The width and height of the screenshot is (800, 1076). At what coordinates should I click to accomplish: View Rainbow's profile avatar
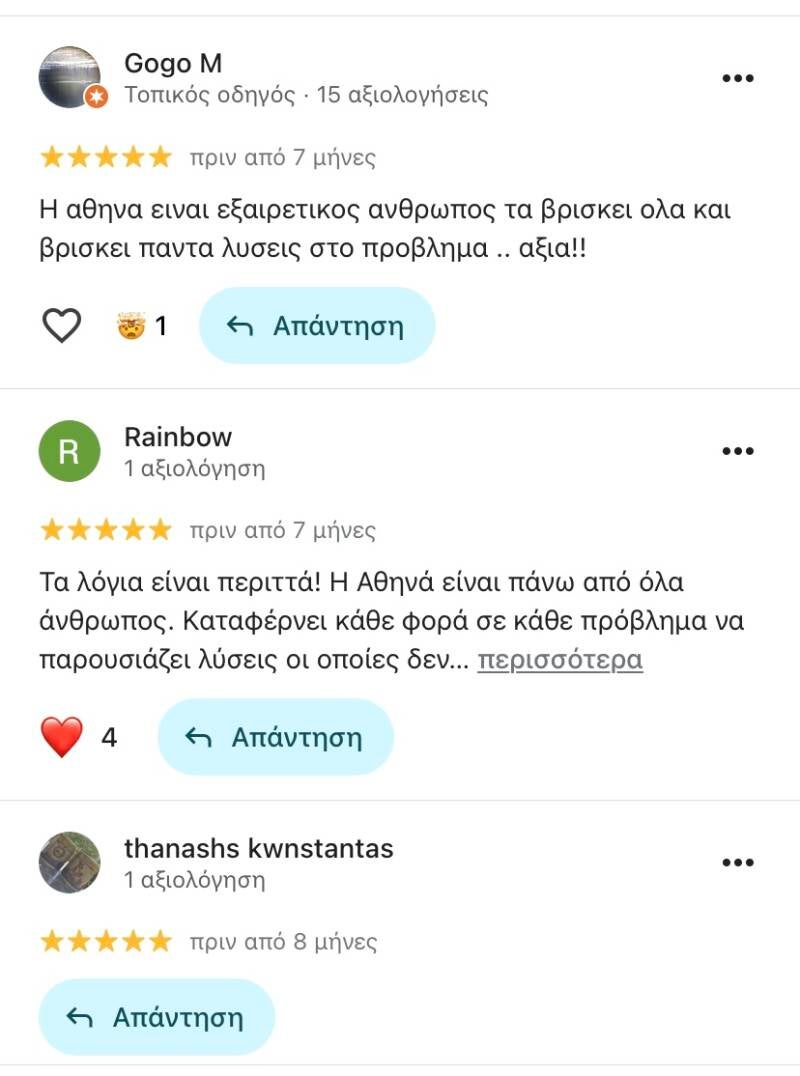(x=70, y=451)
